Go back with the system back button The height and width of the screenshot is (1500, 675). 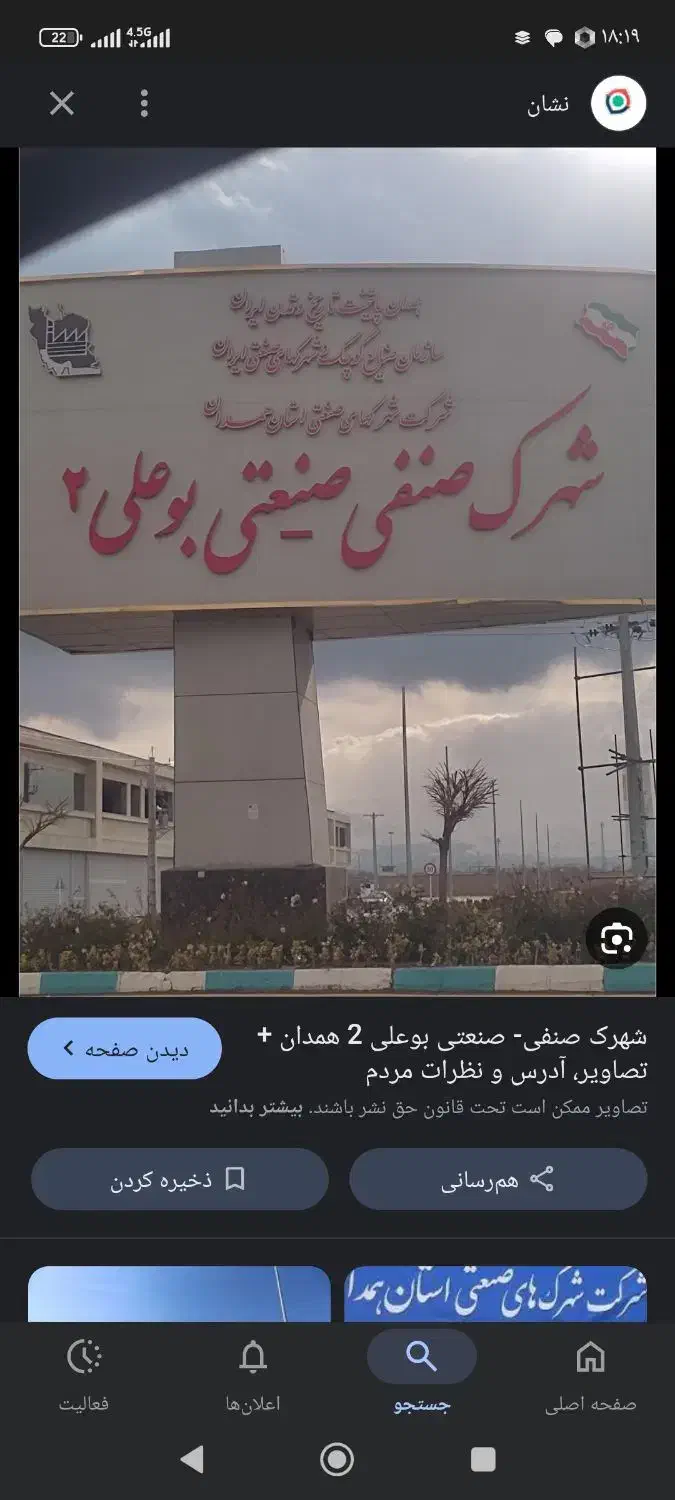(x=191, y=1459)
